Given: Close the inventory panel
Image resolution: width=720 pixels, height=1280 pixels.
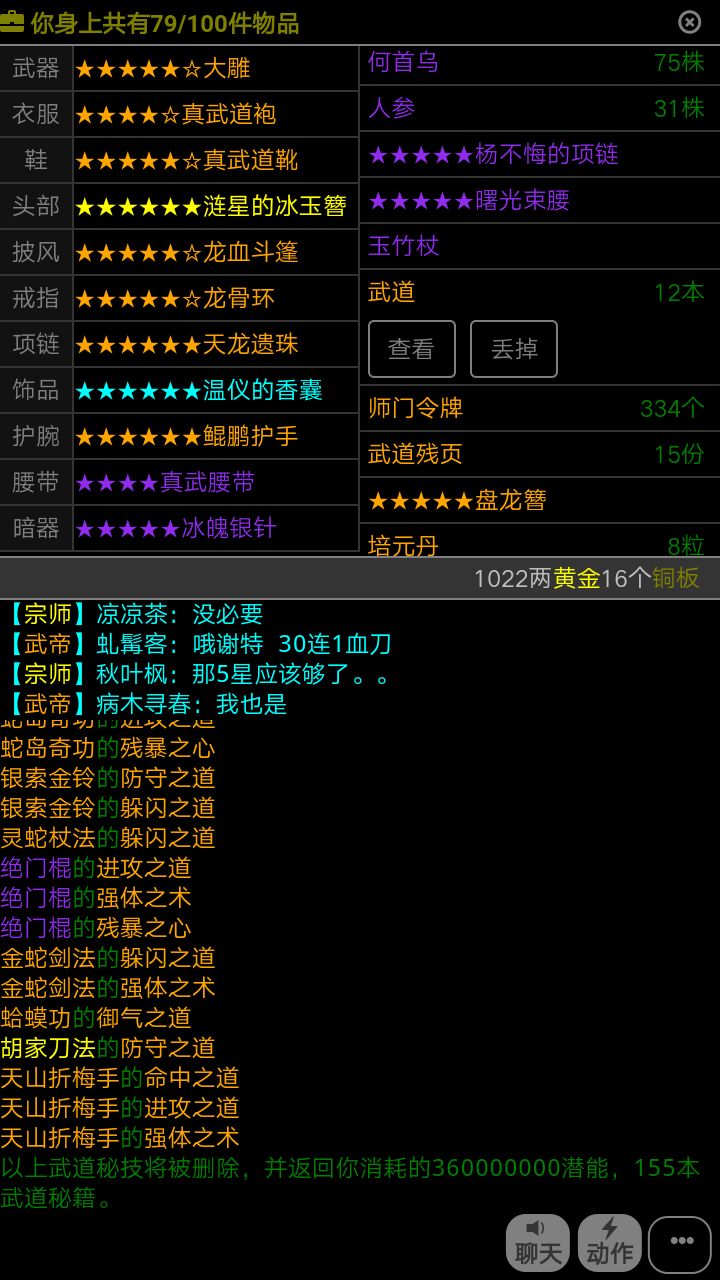Looking at the screenshot, I should 689,22.
